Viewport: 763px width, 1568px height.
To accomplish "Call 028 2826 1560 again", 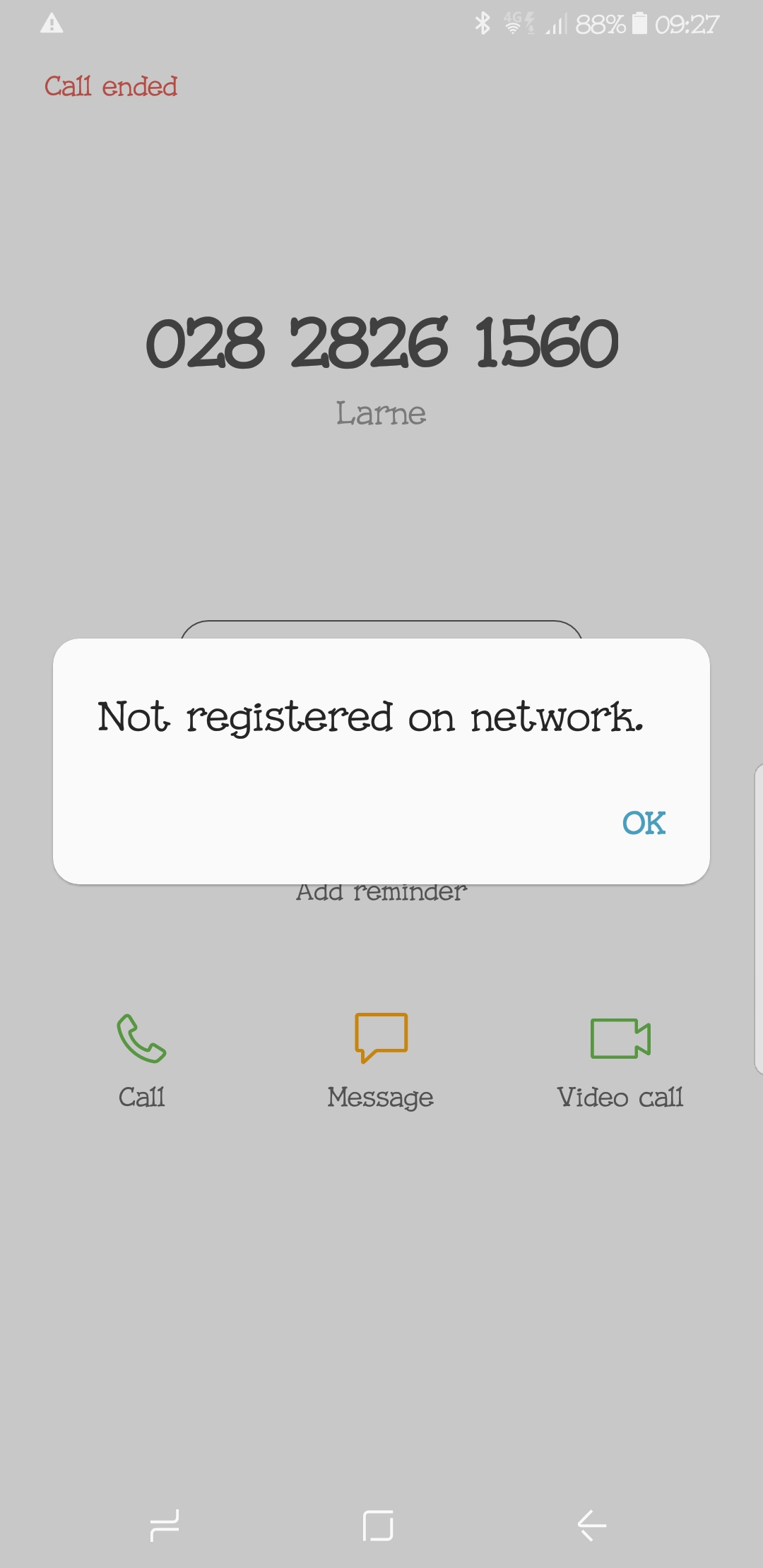I will [x=141, y=1059].
